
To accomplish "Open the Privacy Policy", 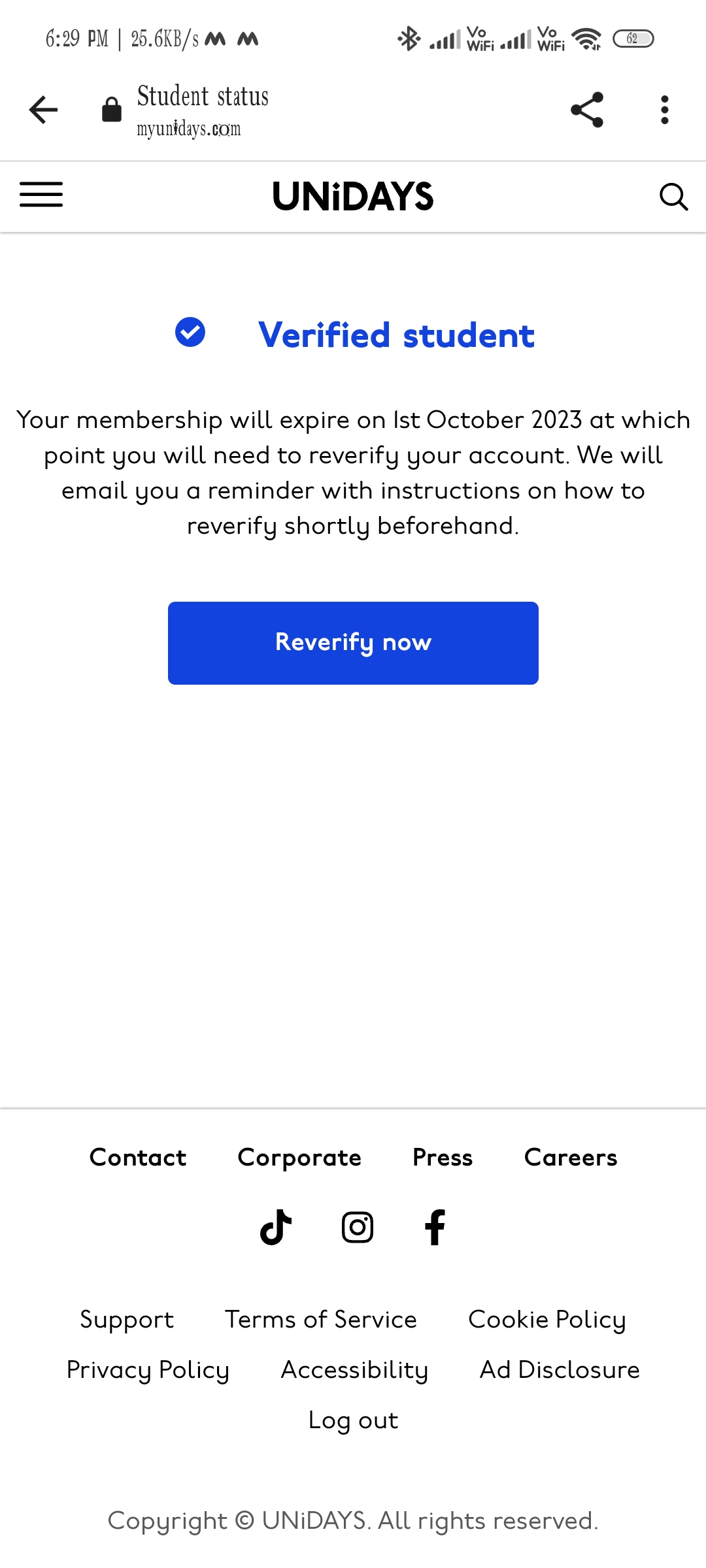I will click(x=148, y=1370).
